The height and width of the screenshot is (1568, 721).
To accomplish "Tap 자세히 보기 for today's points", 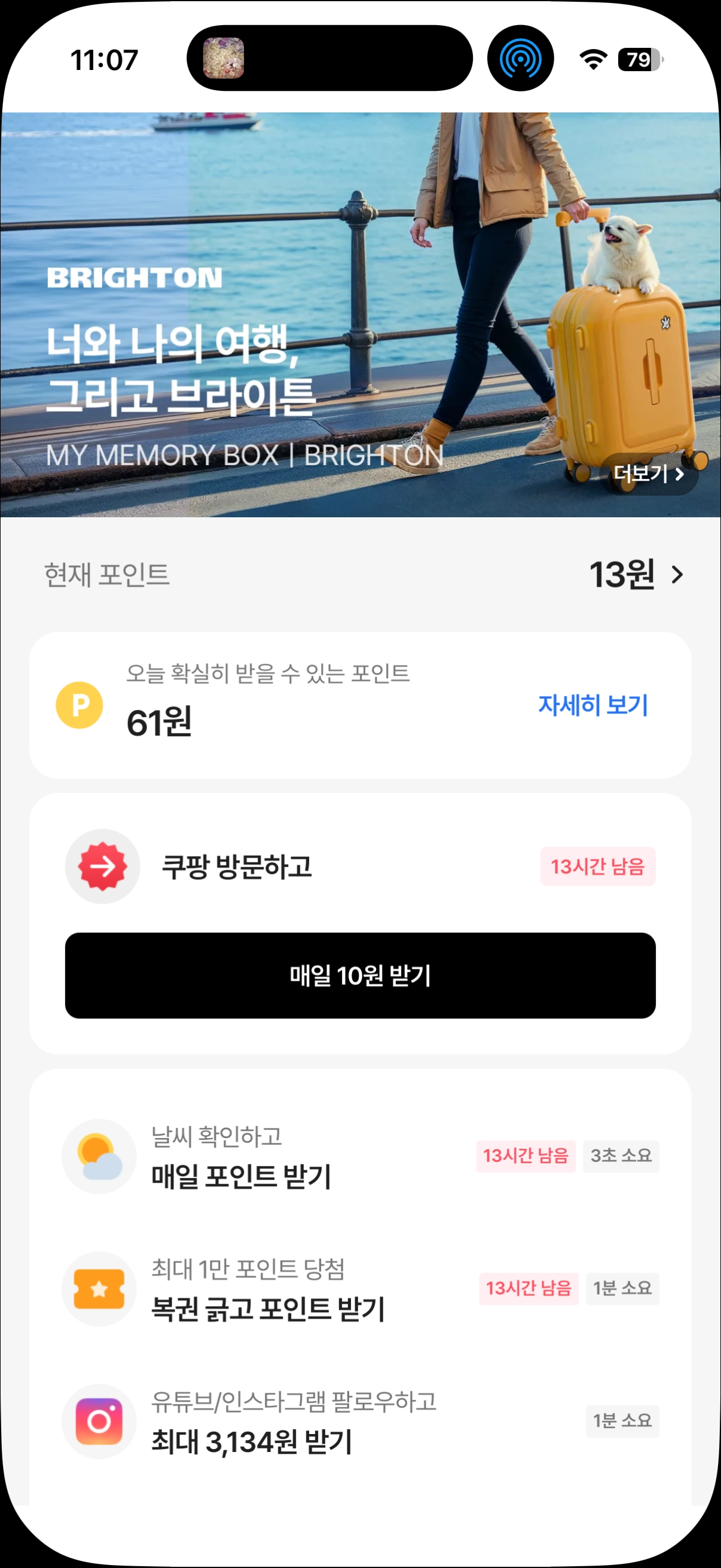I will click(592, 705).
